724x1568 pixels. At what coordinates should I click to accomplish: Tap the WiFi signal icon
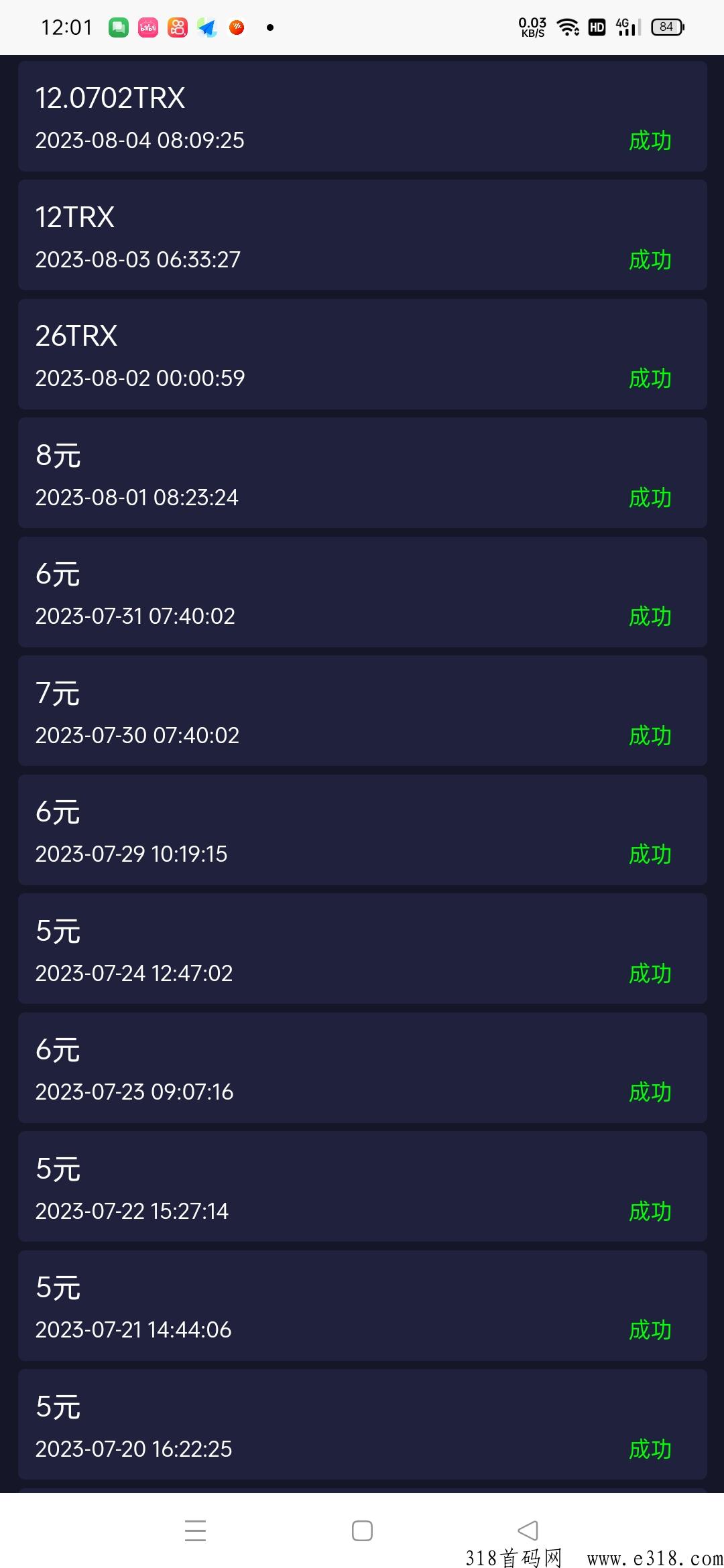(567, 27)
